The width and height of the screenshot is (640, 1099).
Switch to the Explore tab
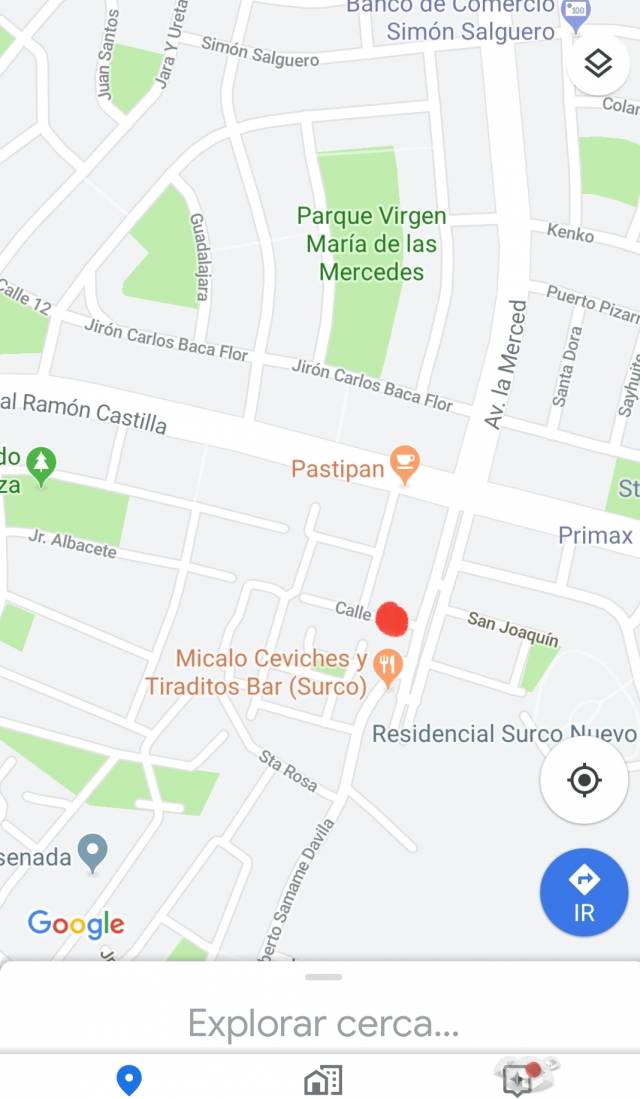point(129,1079)
